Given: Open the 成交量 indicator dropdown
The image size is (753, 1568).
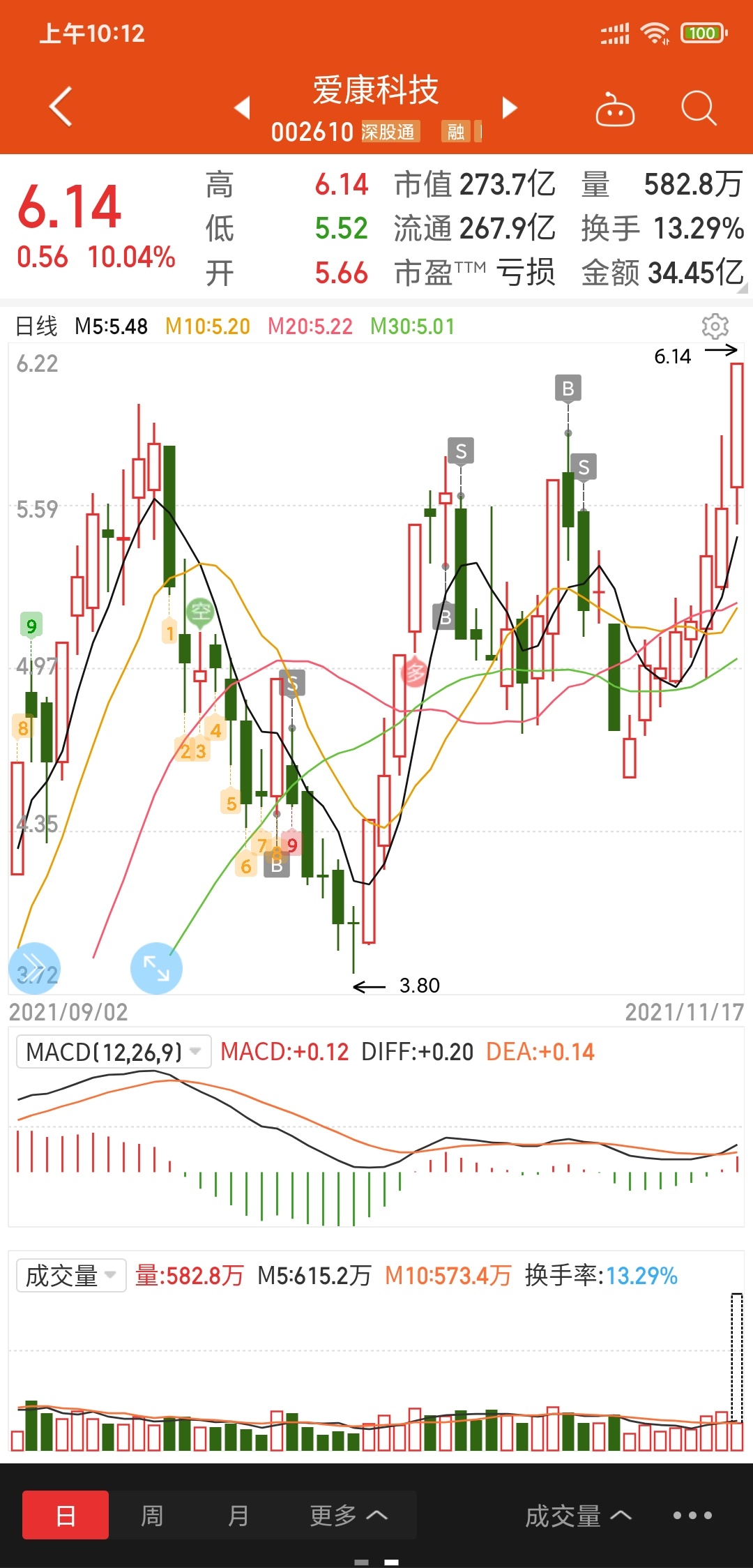Looking at the screenshot, I should (x=71, y=1276).
